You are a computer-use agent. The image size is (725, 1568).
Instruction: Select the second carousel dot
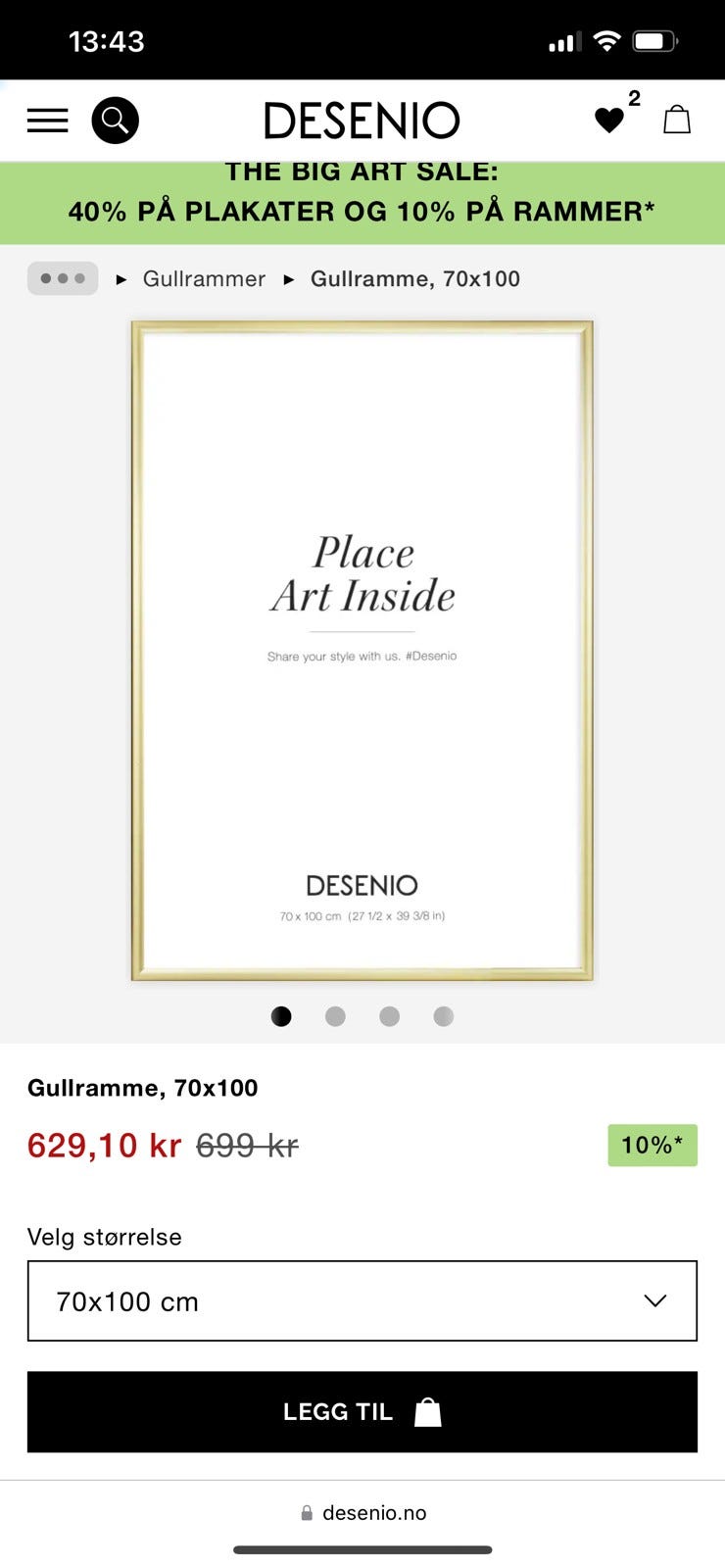(x=335, y=1016)
